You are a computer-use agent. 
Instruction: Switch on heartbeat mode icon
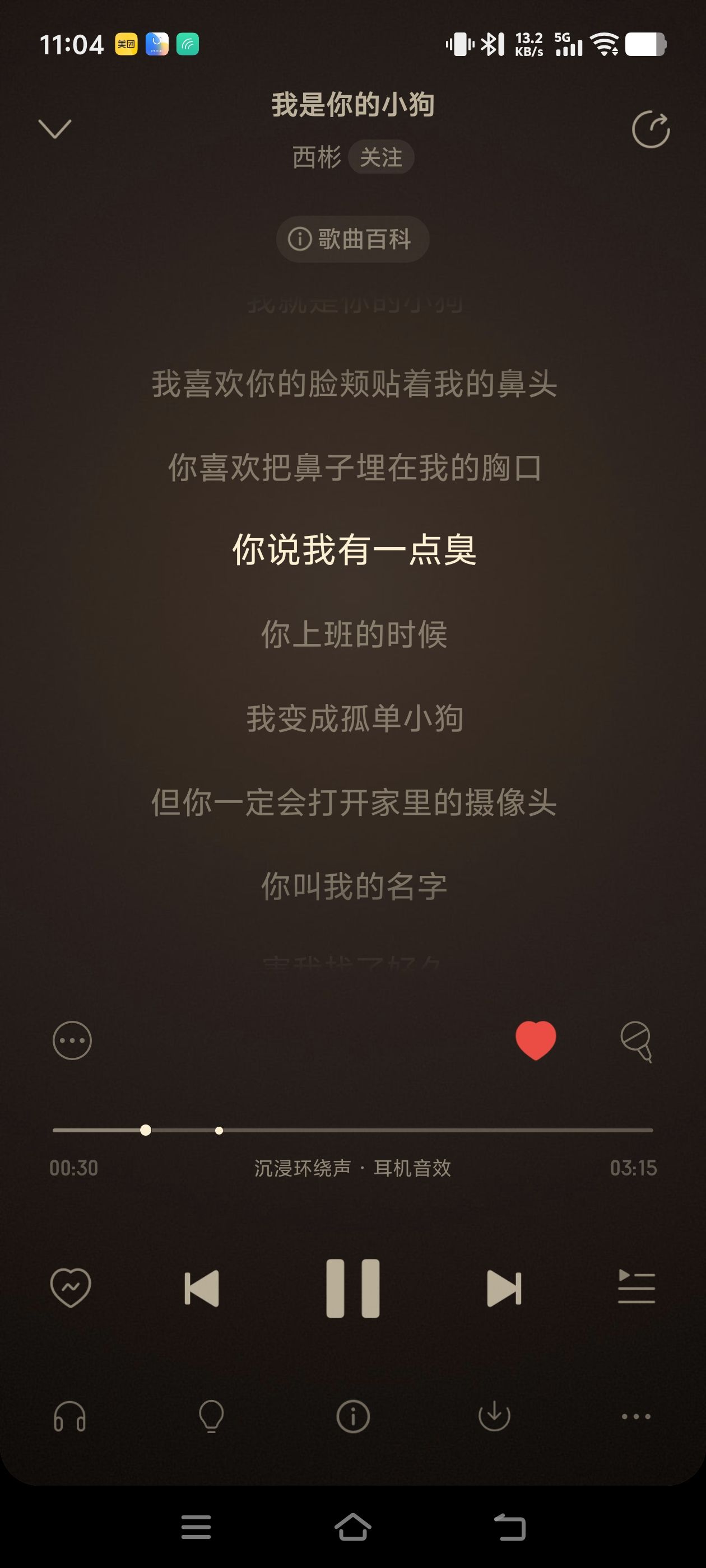[x=71, y=1288]
